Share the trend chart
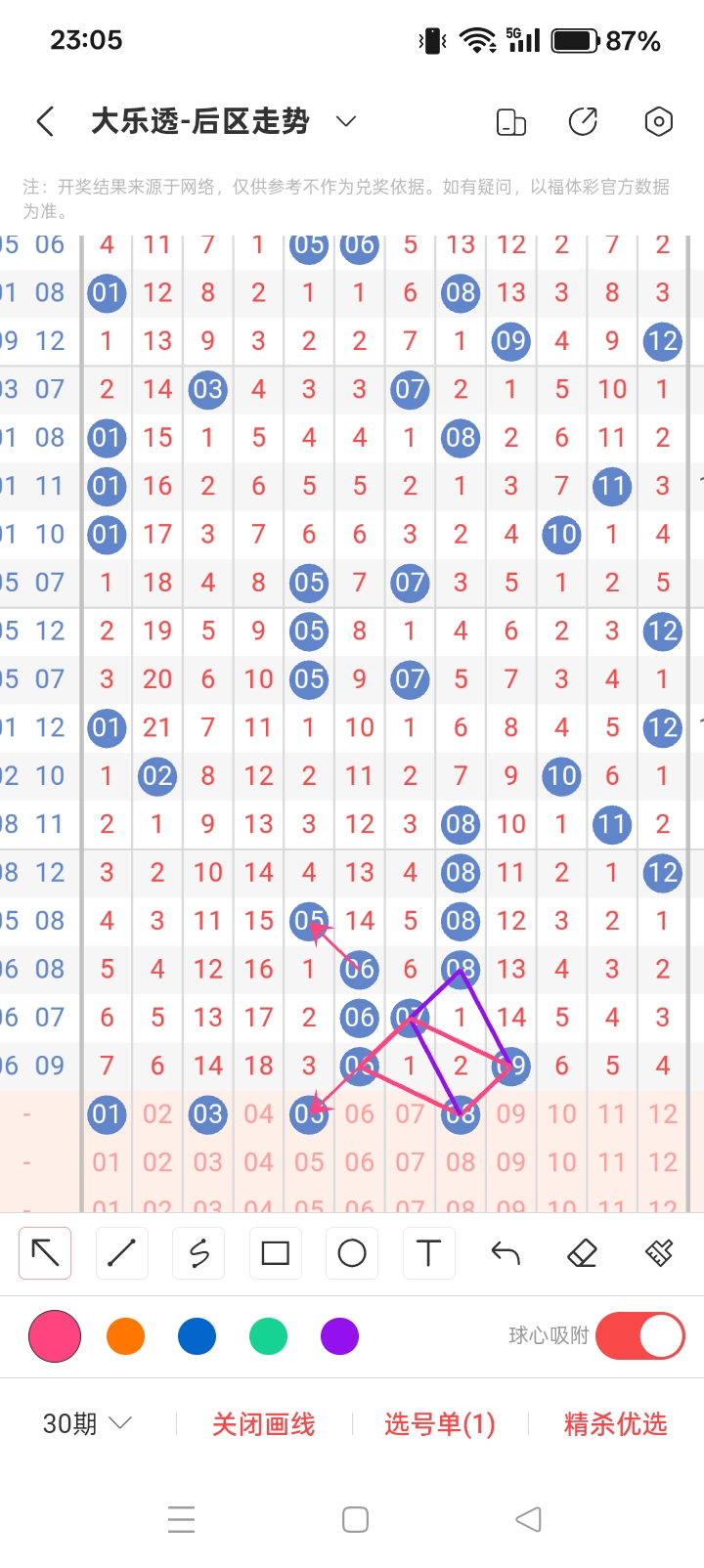Viewport: 704px width, 1568px height. pyautogui.click(x=583, y=122)
